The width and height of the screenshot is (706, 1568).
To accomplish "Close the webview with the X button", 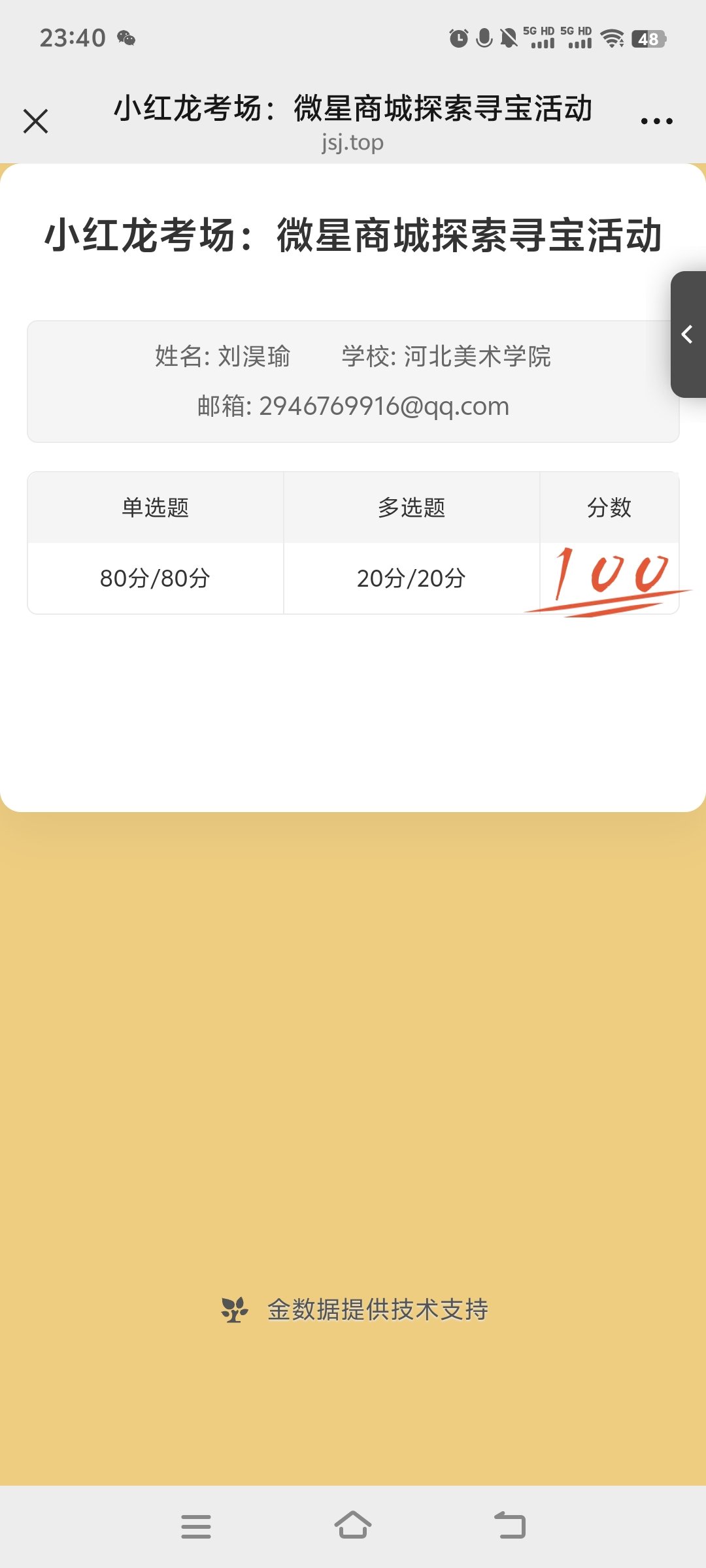I will click(36, 122).
